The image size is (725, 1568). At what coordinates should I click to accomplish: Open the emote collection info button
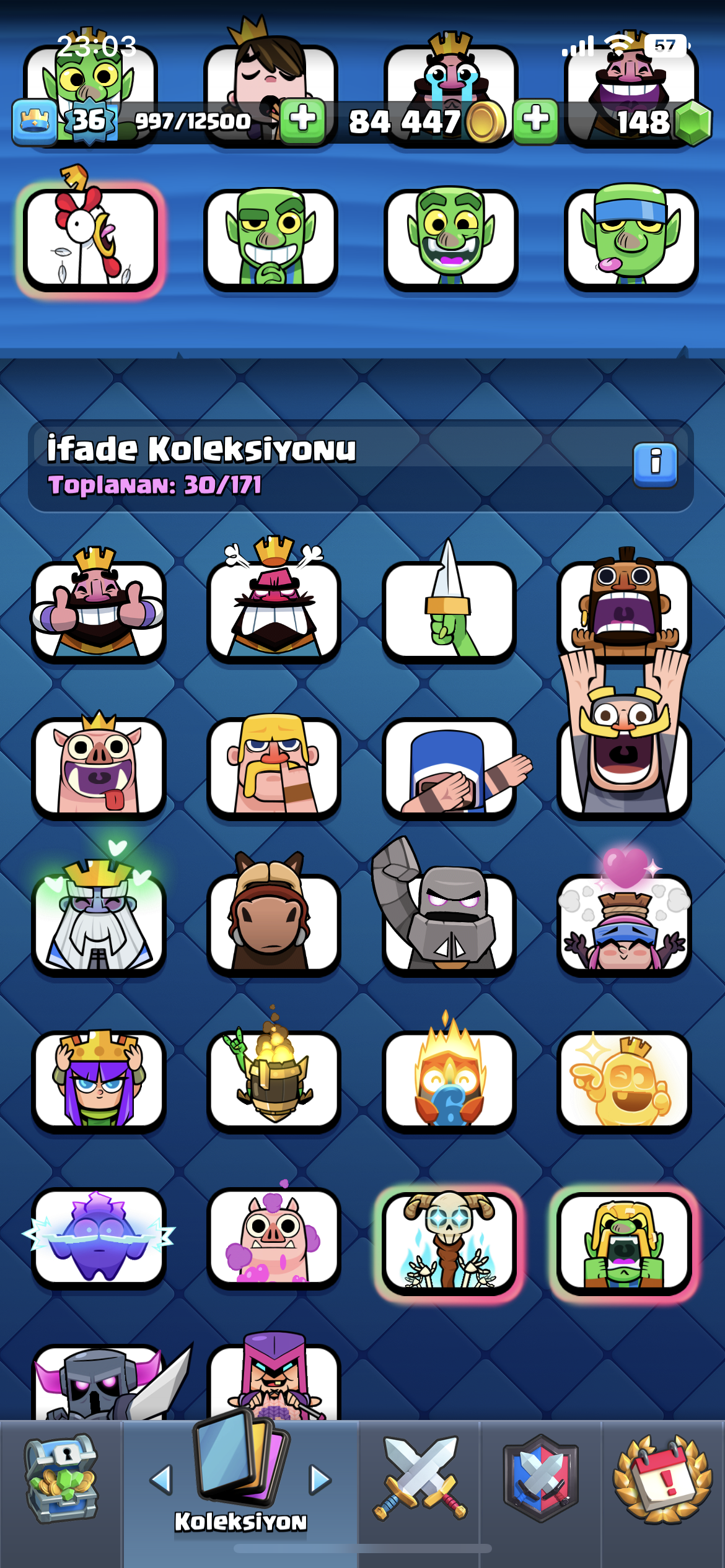655,464
